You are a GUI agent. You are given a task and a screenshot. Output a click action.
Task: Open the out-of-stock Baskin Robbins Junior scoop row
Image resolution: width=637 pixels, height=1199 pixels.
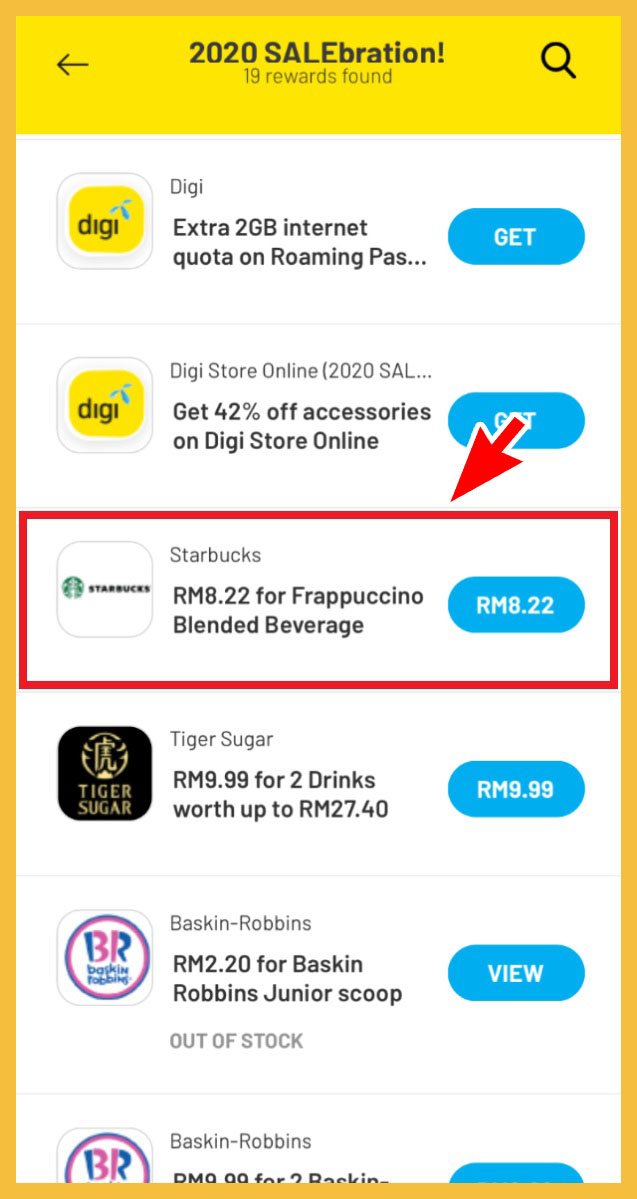285,979
